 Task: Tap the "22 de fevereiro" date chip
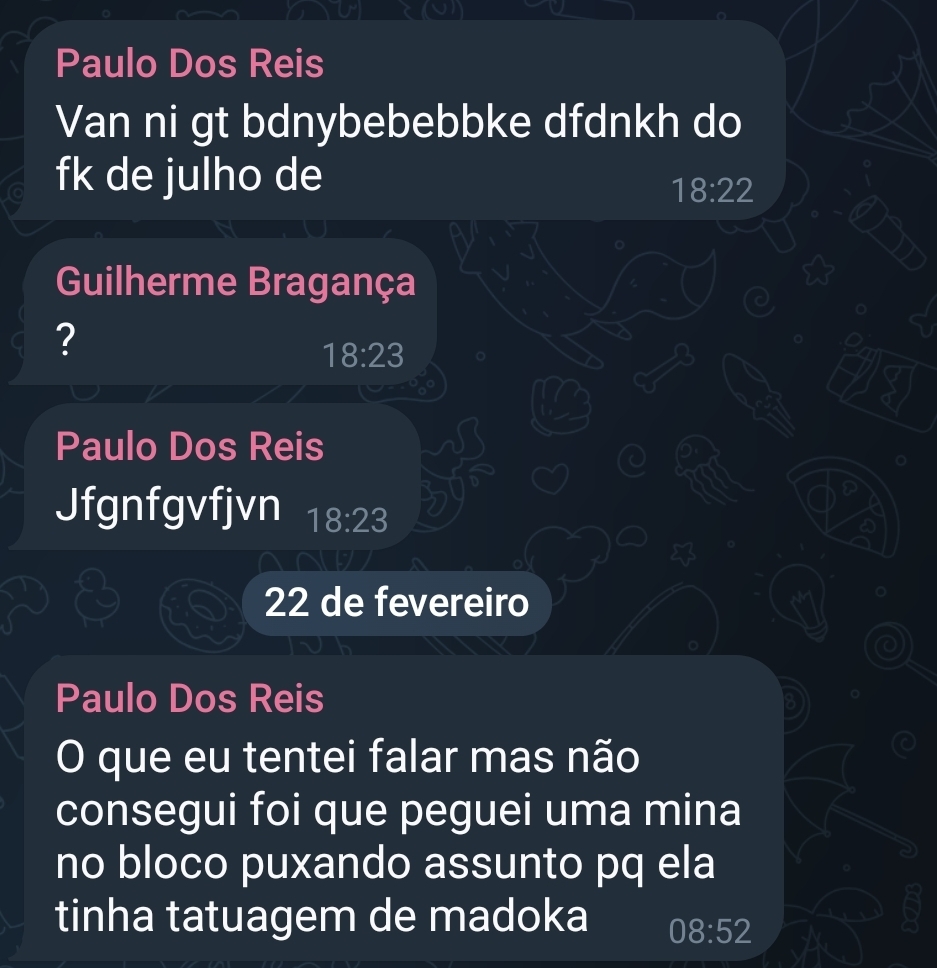pos(396,604)
